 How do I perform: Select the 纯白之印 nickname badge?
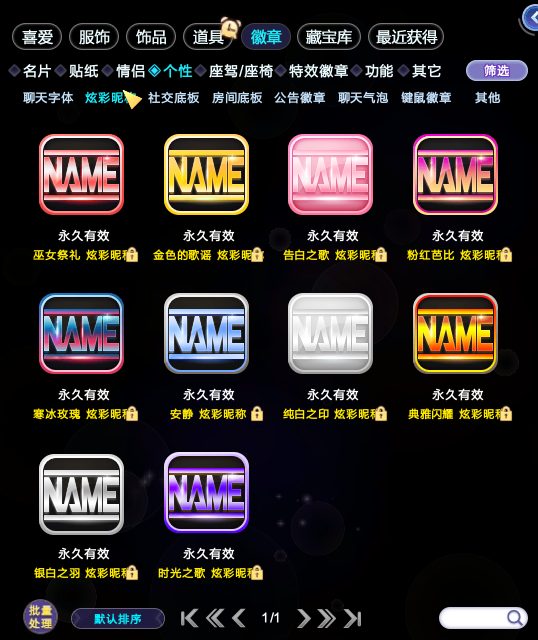pyautogui.click(x=330, y=333)
